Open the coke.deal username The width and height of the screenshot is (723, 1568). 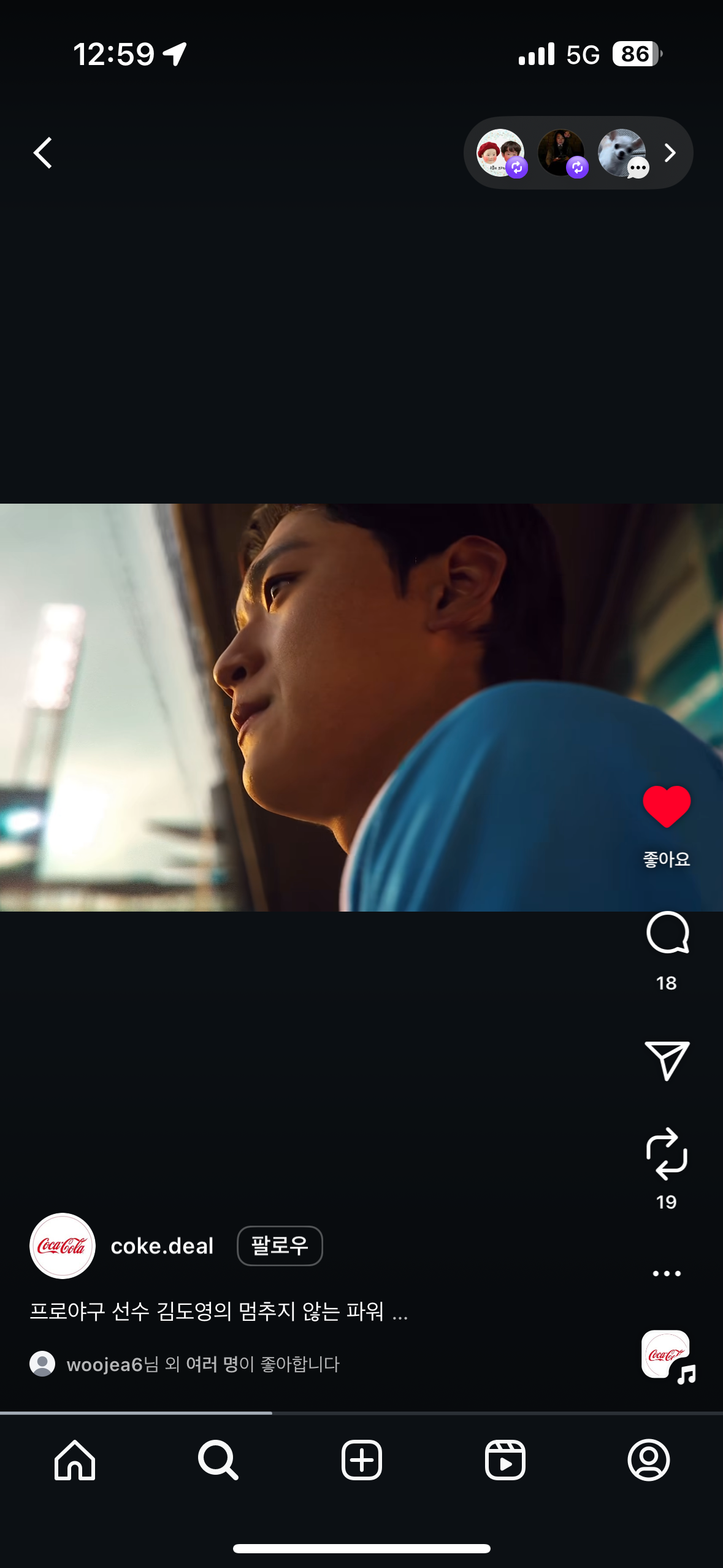coord(162,1246)
